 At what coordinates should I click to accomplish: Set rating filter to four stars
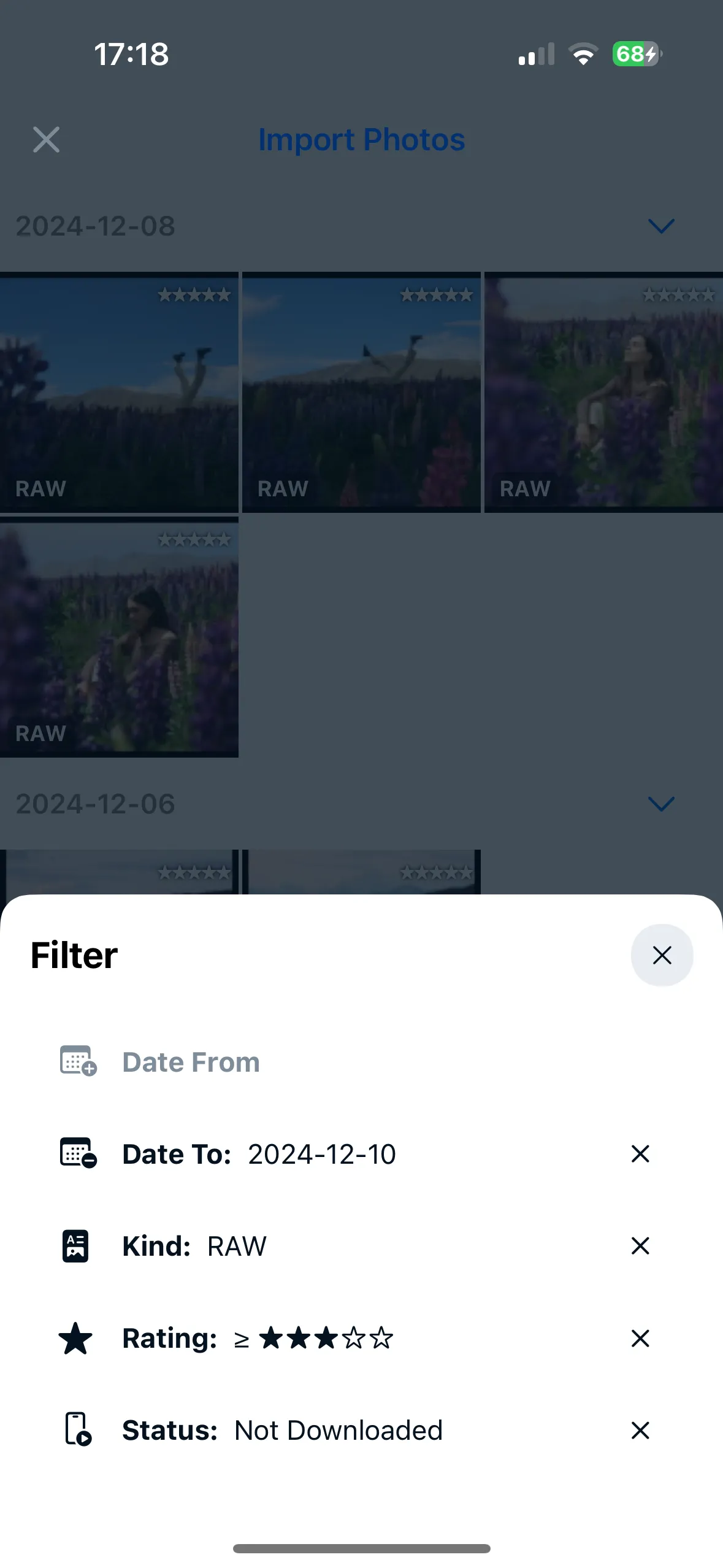point(354,1339)
